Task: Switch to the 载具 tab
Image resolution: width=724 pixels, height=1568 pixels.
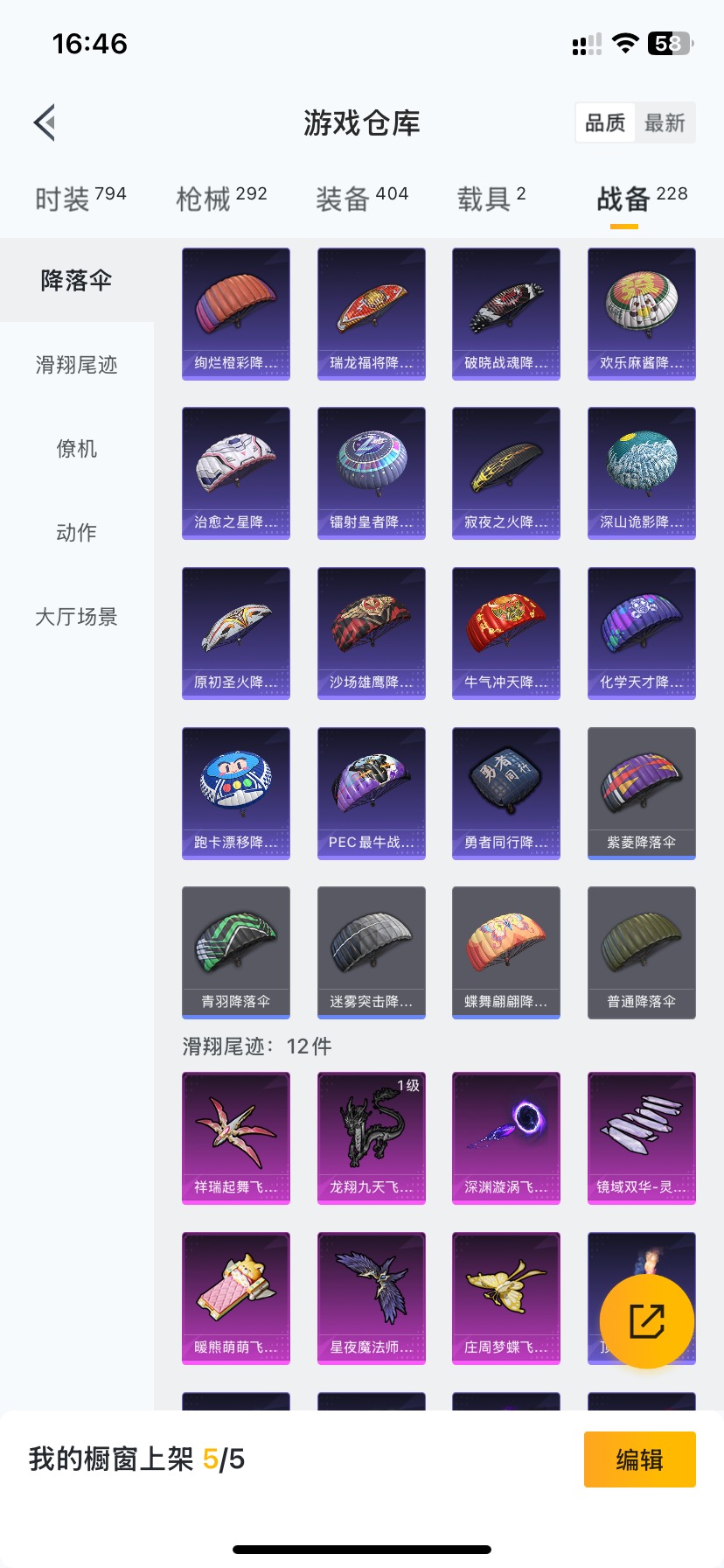Action: (x=491, y=199)
